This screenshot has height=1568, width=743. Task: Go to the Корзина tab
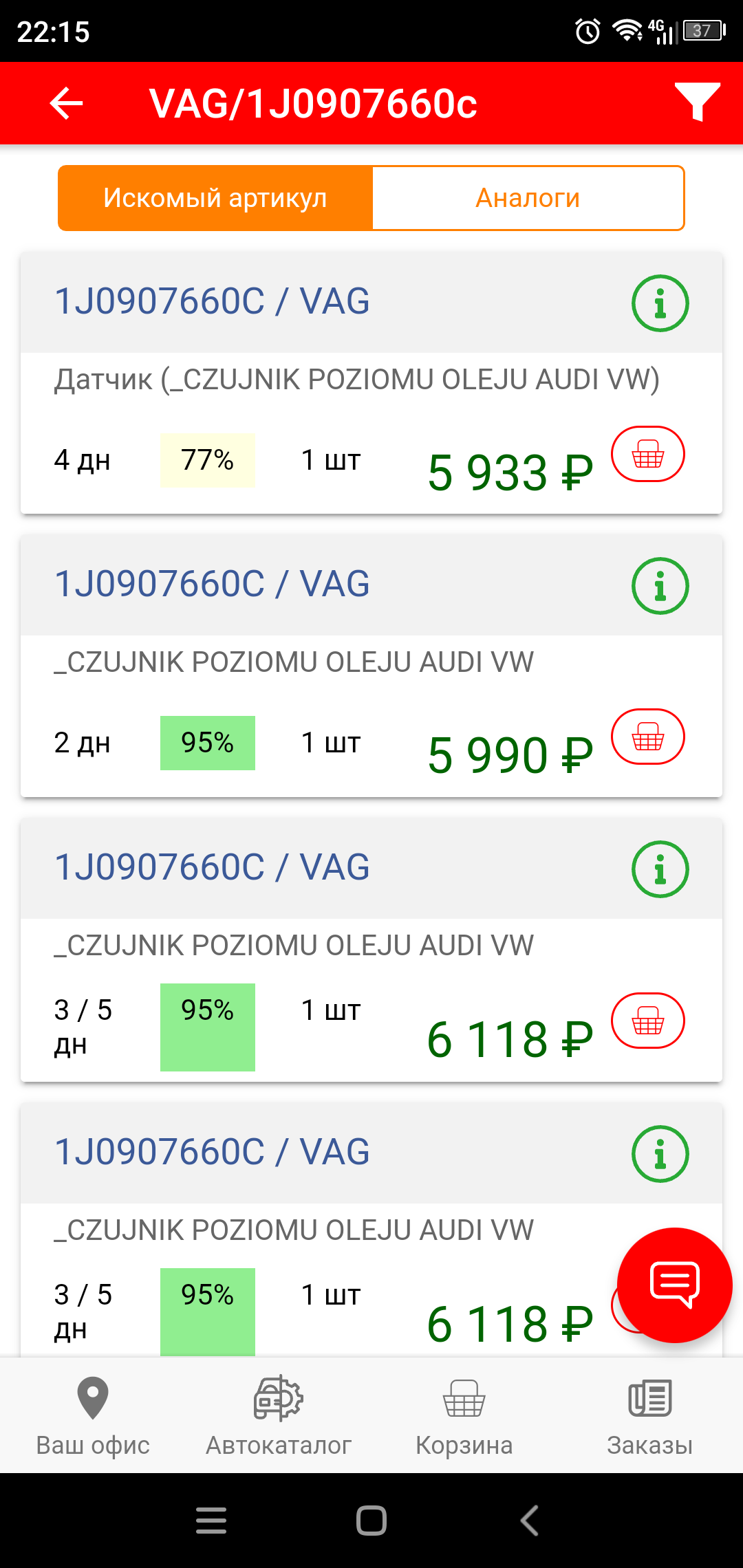coord(464,1415)
